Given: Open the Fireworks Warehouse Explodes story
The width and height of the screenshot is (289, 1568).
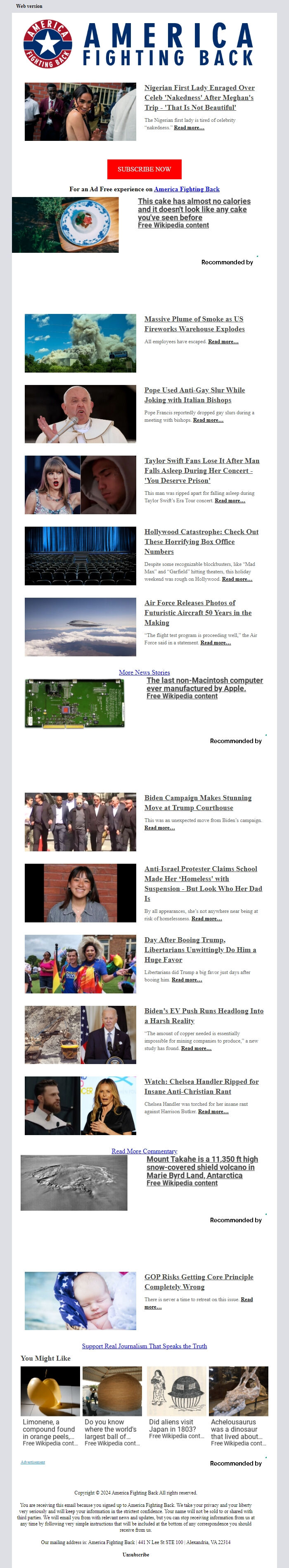Looking at the screenshot, I should click(x=194, y=324).
